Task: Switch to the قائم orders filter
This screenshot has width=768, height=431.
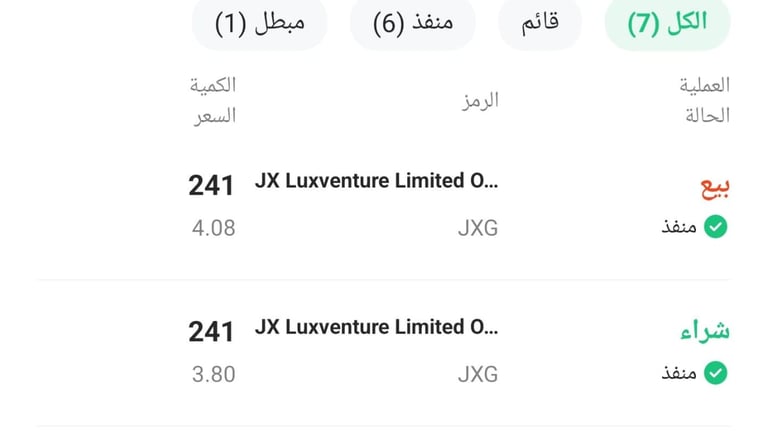Action: (x=540, y=24)
